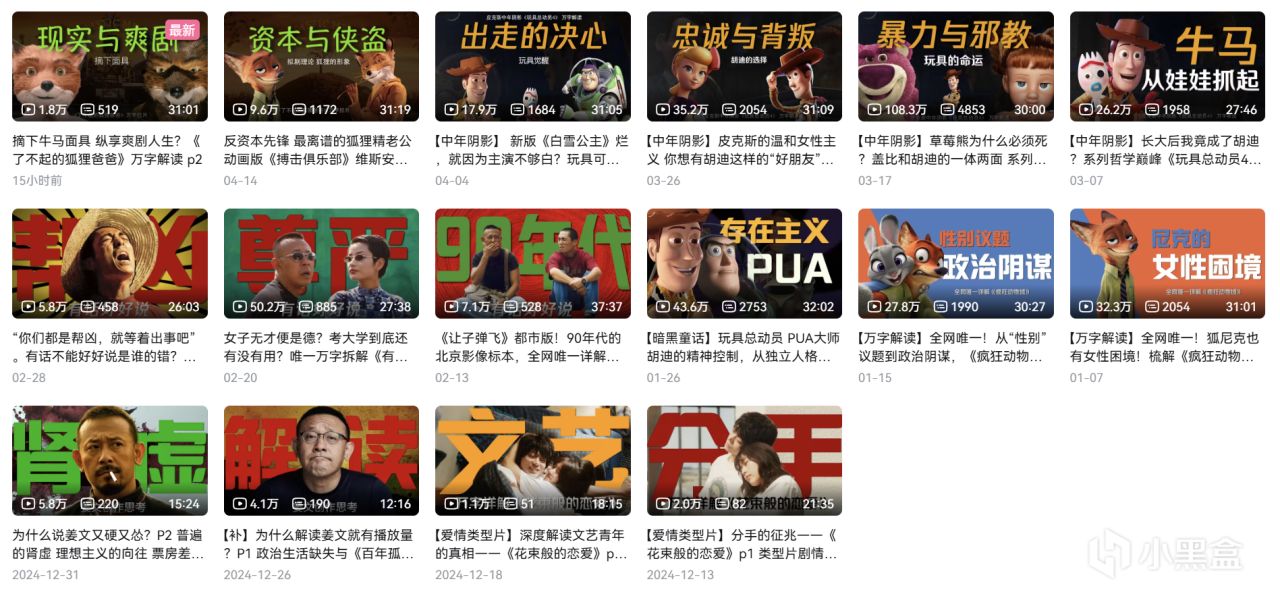Watch the 暴力与邪教 strawberry bear video
1280x594 pixels.
tap(955, 66)
